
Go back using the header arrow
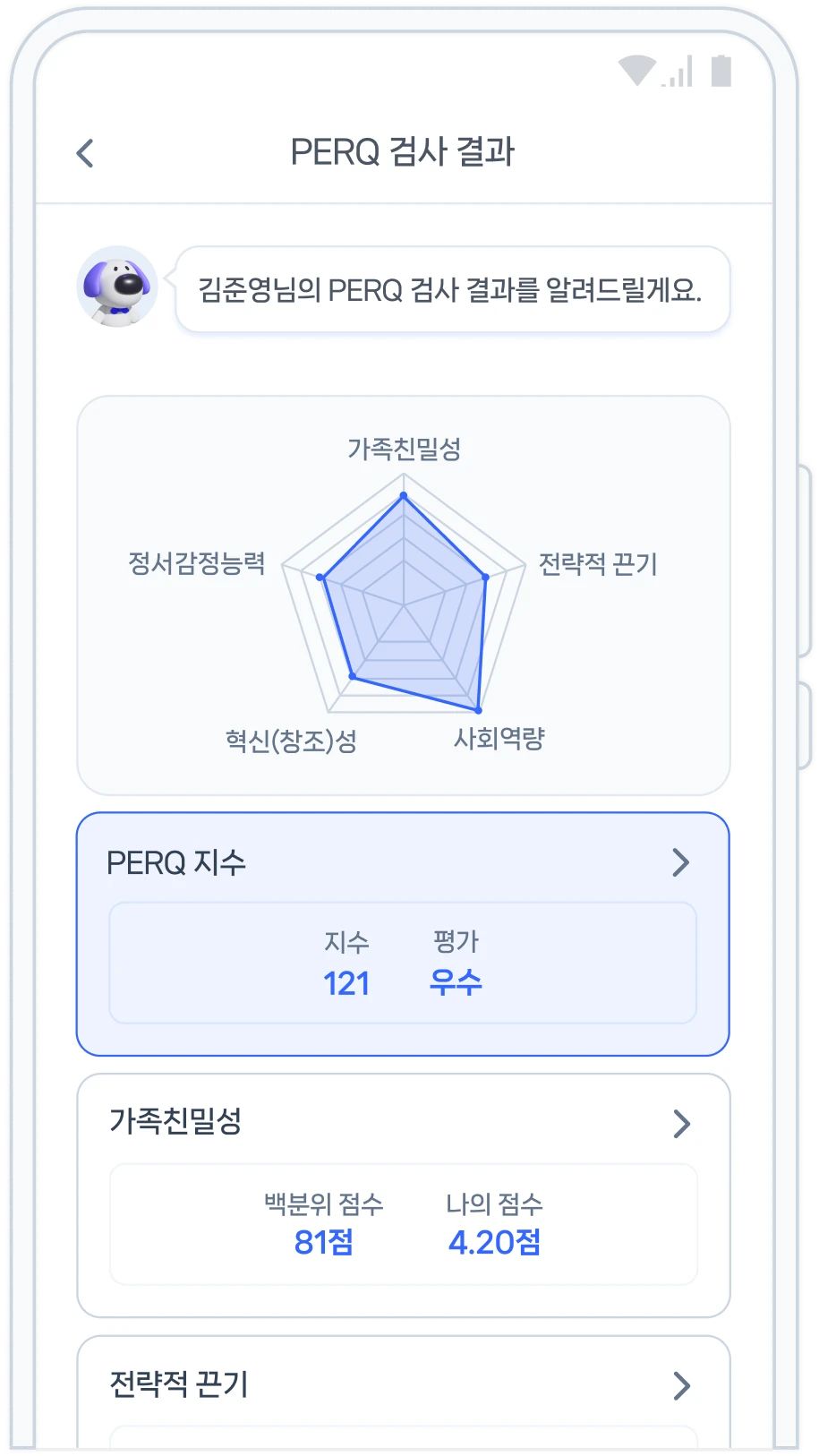(x=86, y=153)
